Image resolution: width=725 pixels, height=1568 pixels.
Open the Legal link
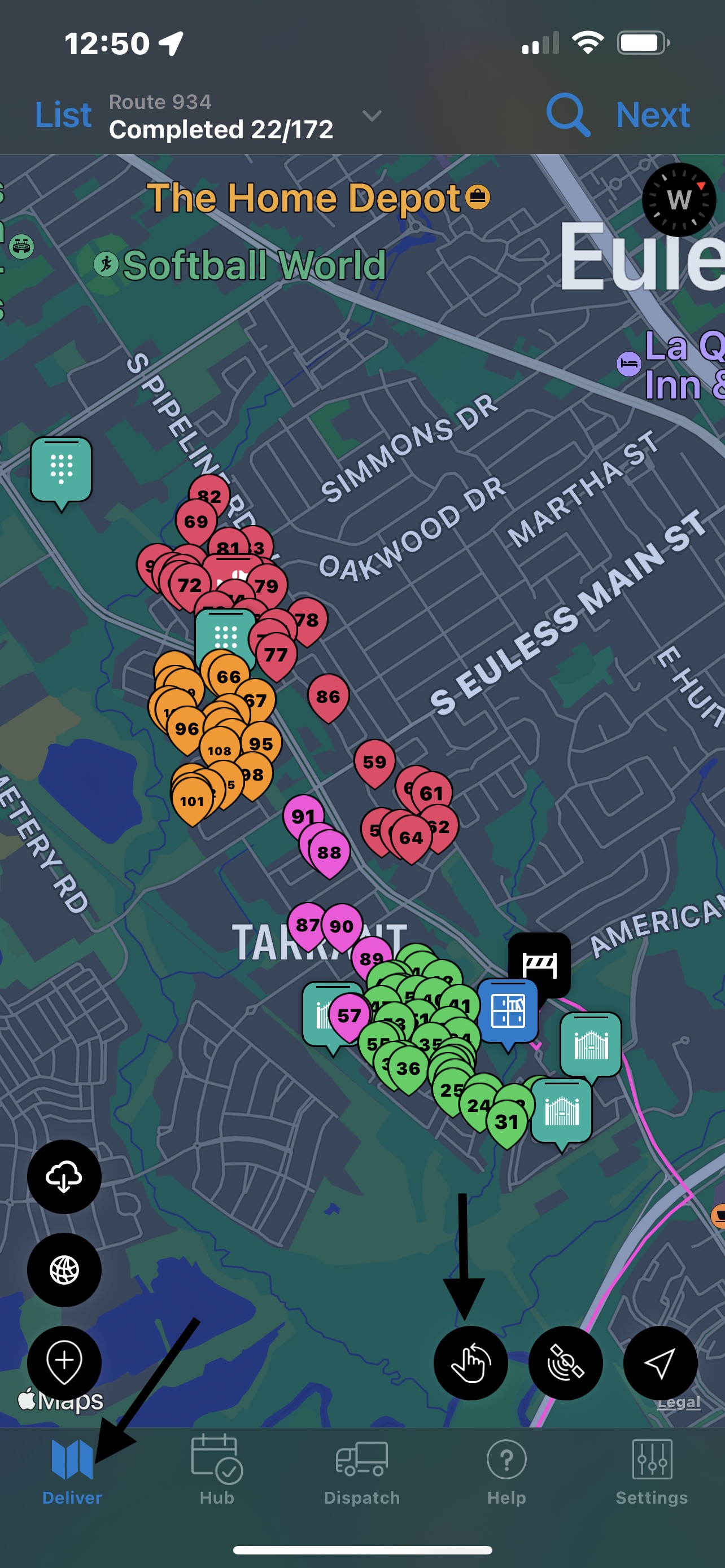tap(679, 1403)
